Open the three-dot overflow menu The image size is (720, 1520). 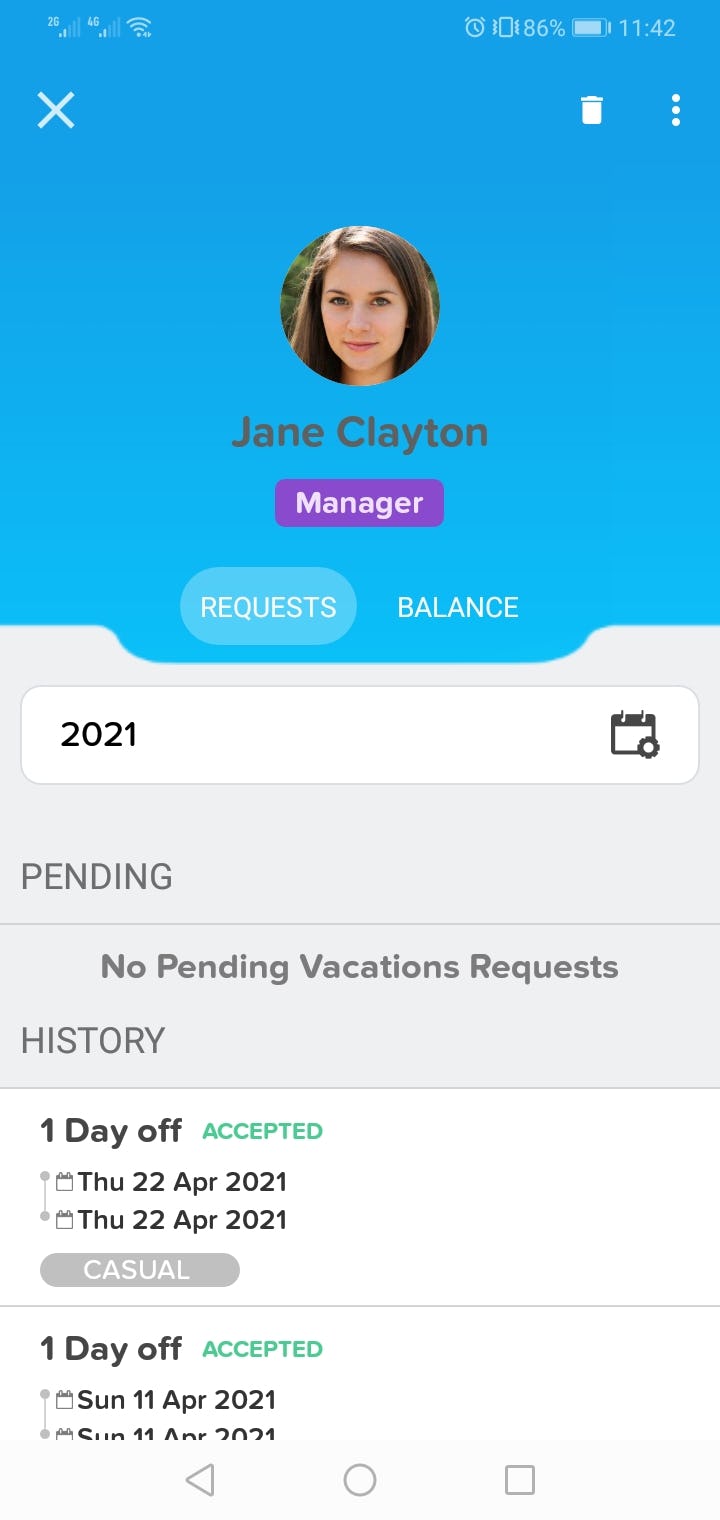[x=676, y=110]
